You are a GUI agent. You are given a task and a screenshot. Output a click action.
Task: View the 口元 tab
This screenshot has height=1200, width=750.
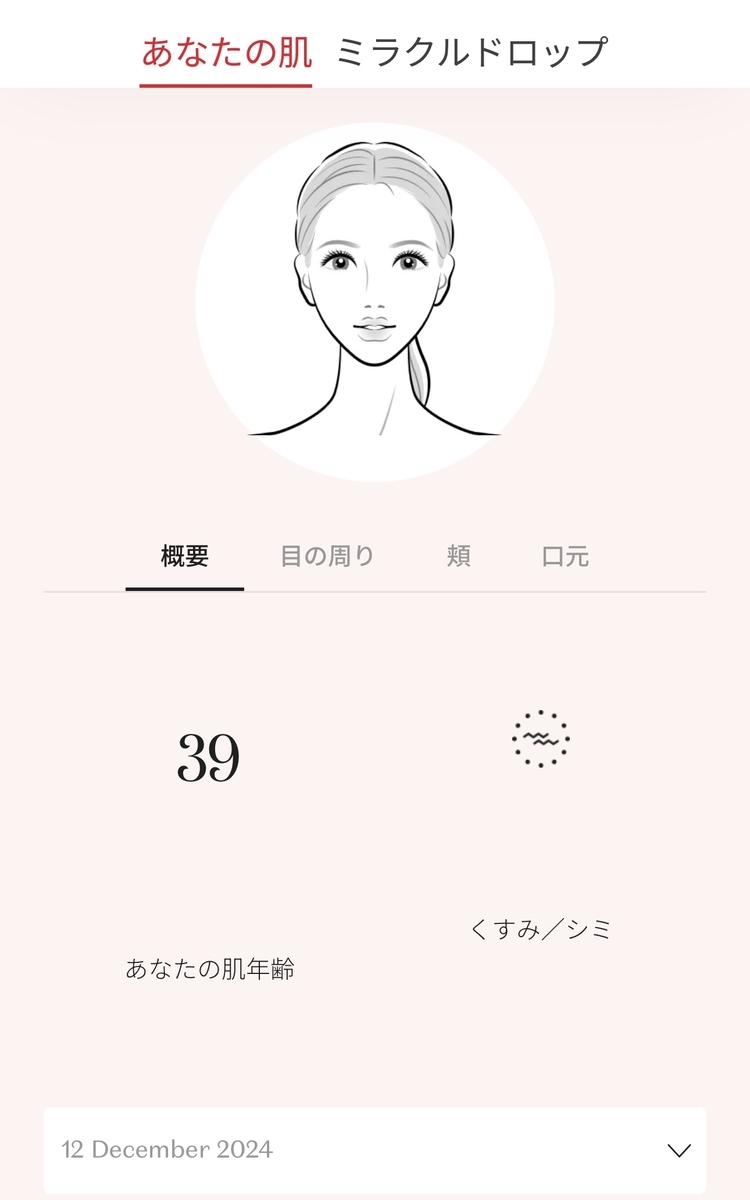pyautogui.click(x=565, y=557)
